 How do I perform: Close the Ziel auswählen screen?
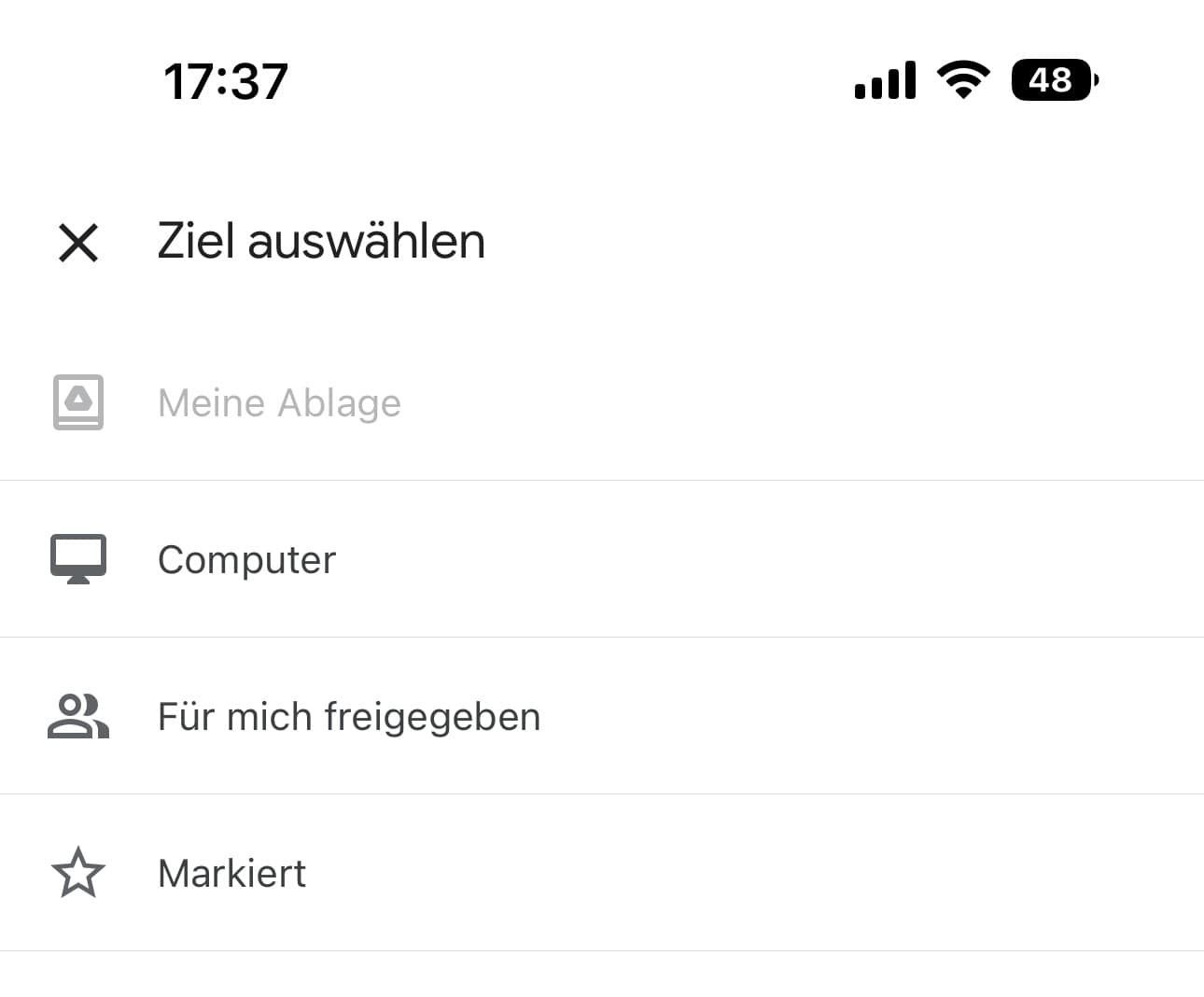point(78,243)
